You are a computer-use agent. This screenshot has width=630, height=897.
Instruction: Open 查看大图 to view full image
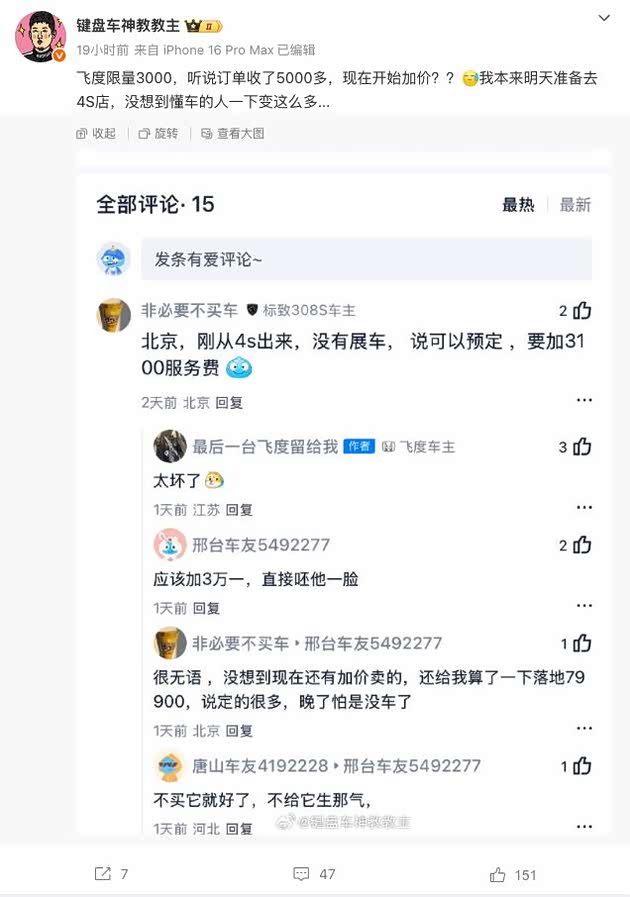click(x=232, y=133)
